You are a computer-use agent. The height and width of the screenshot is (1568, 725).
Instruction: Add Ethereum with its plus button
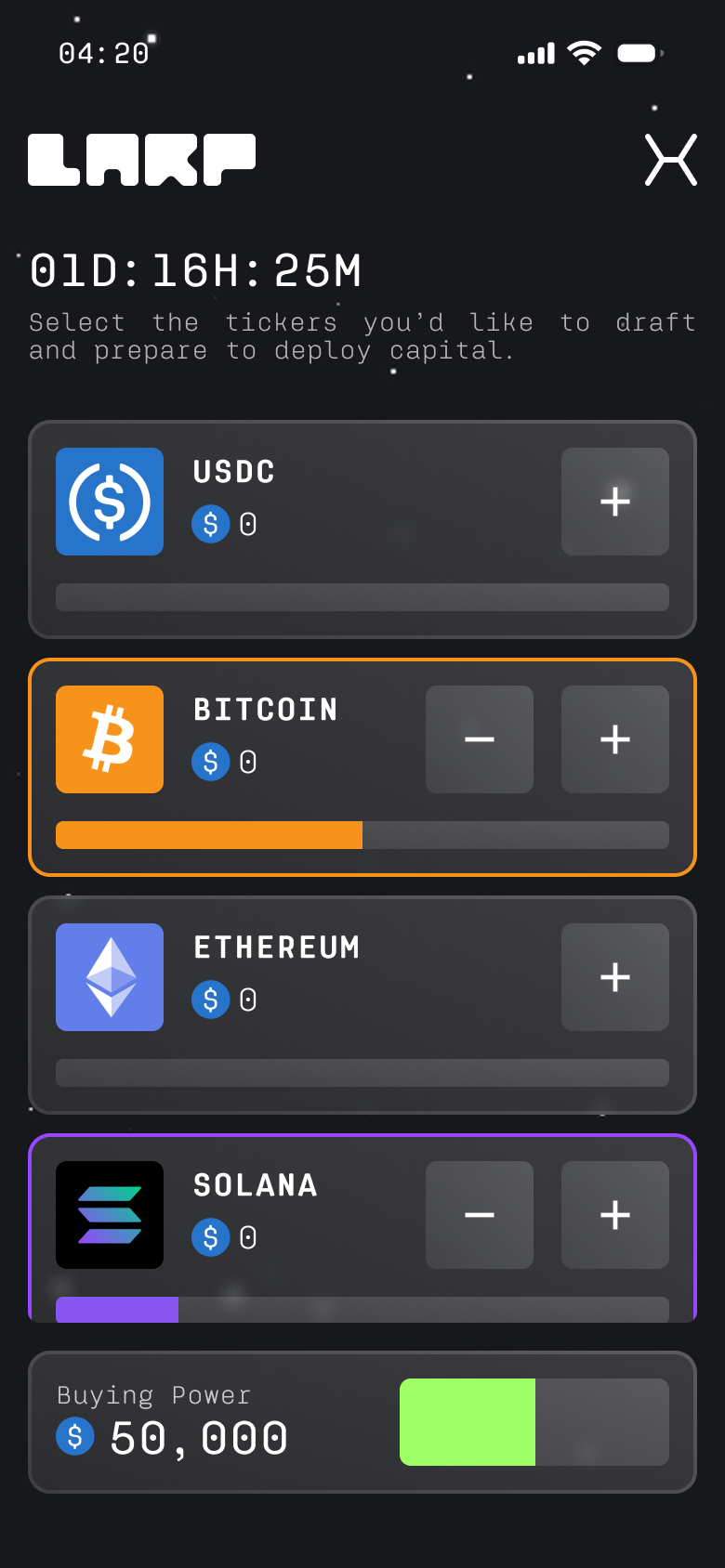click(x=615, y=977)
